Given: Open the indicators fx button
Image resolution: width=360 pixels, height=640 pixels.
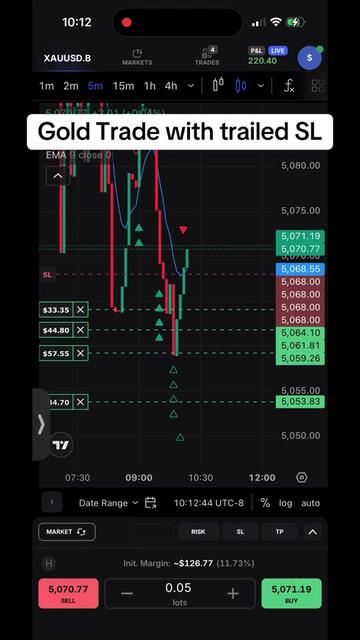Looking at the screenshot, I should [x=289, y=86].
